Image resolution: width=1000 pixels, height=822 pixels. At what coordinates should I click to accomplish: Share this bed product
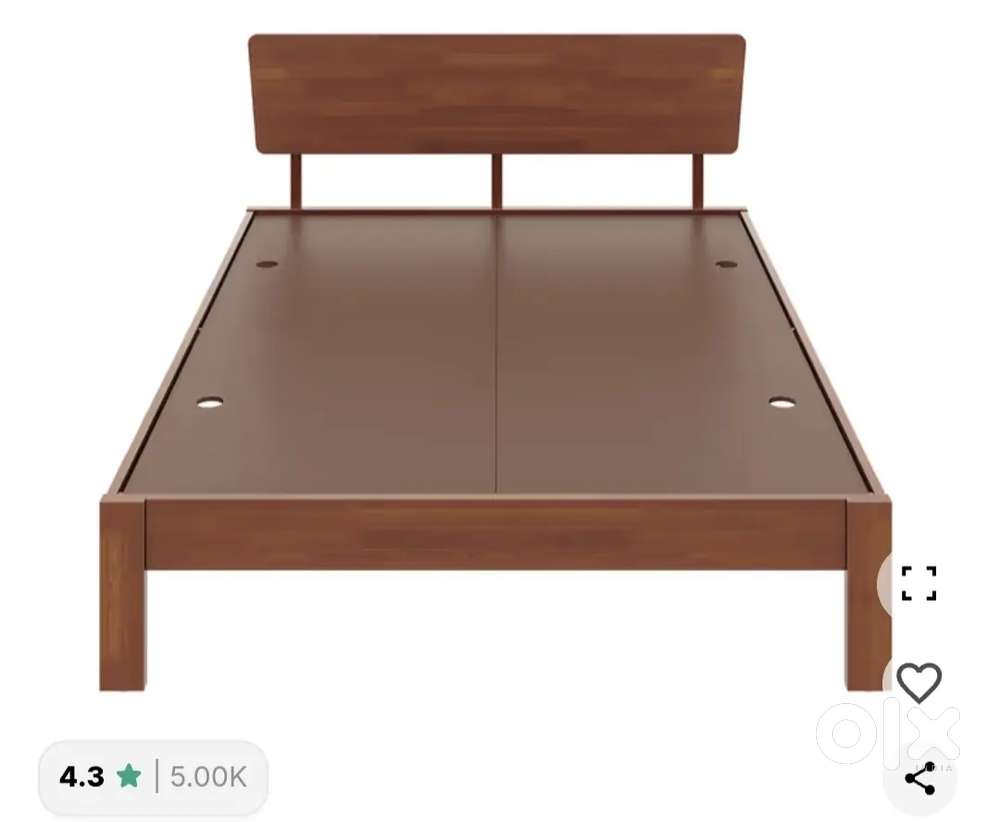[919, 778]
